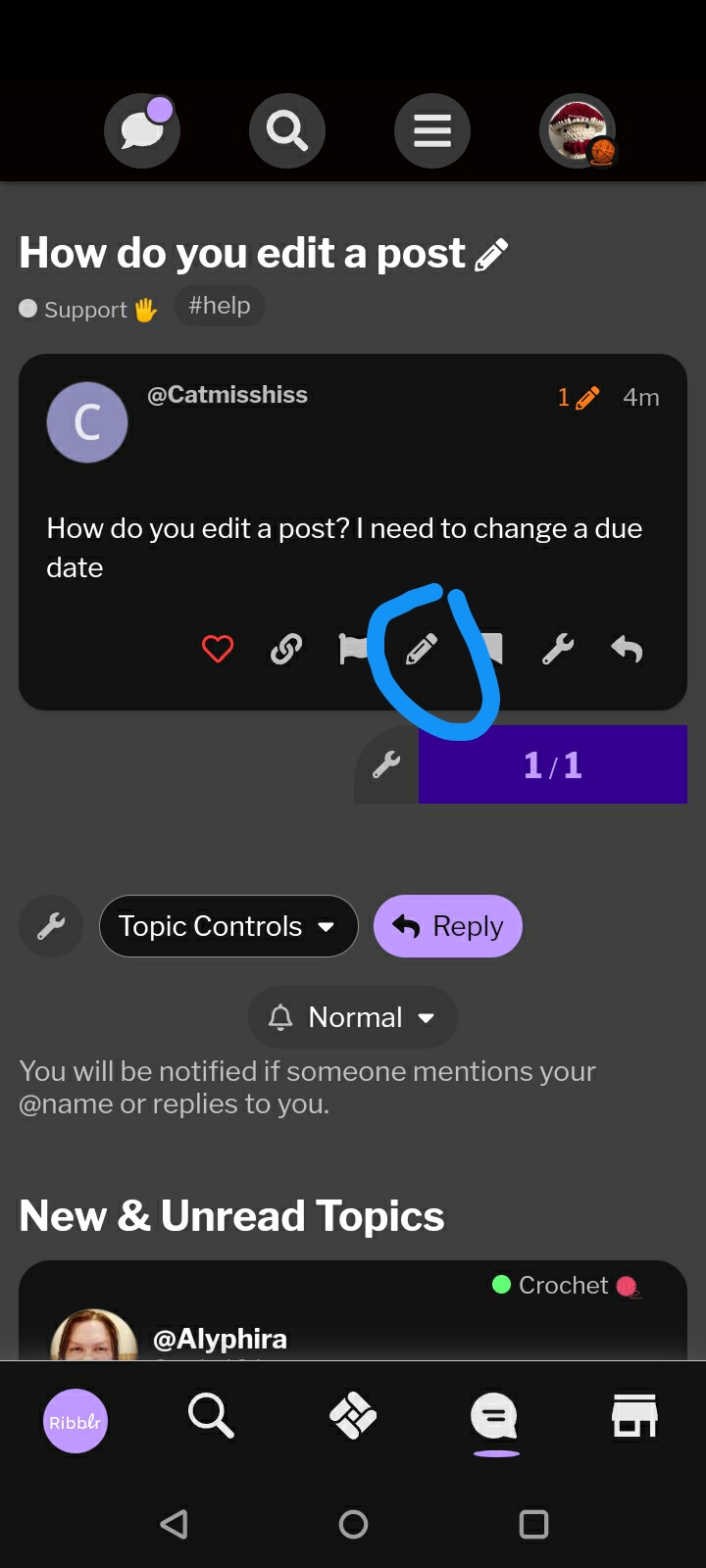Screen dimensions: 706x1568
Task: Open the chat notifications icon
Action: point(142,130)
